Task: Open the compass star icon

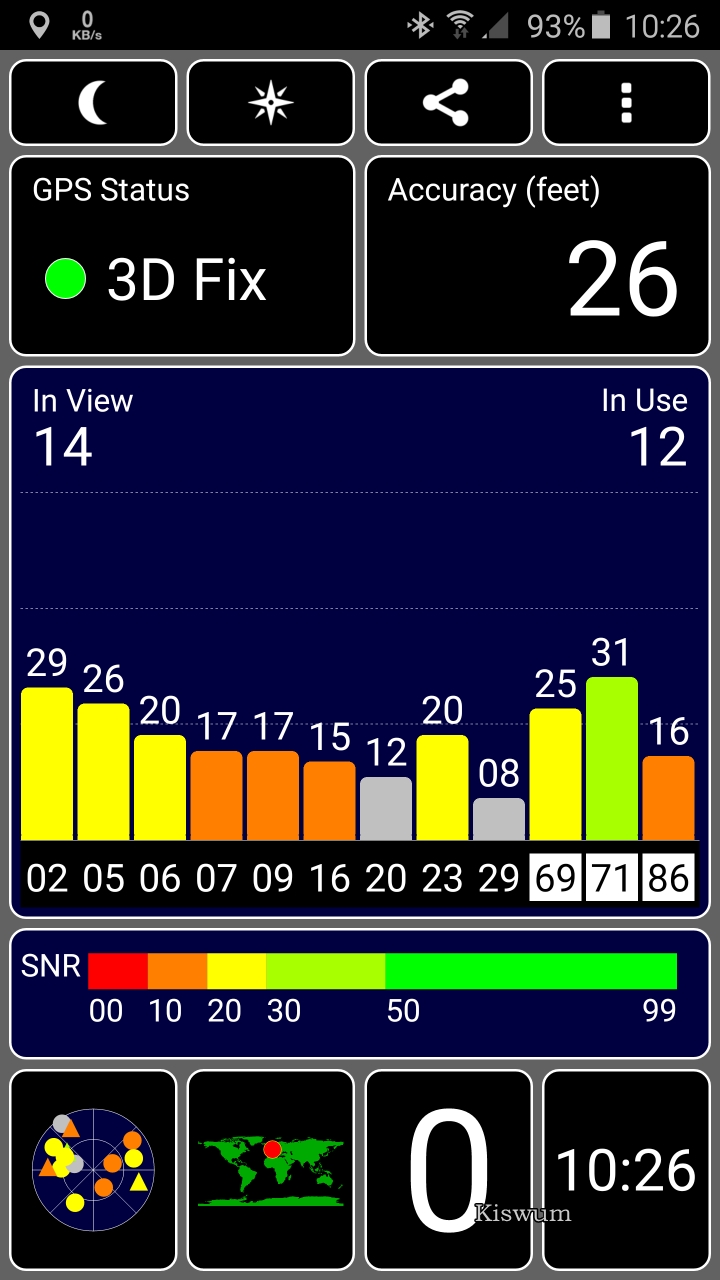Action: [271, 103]
